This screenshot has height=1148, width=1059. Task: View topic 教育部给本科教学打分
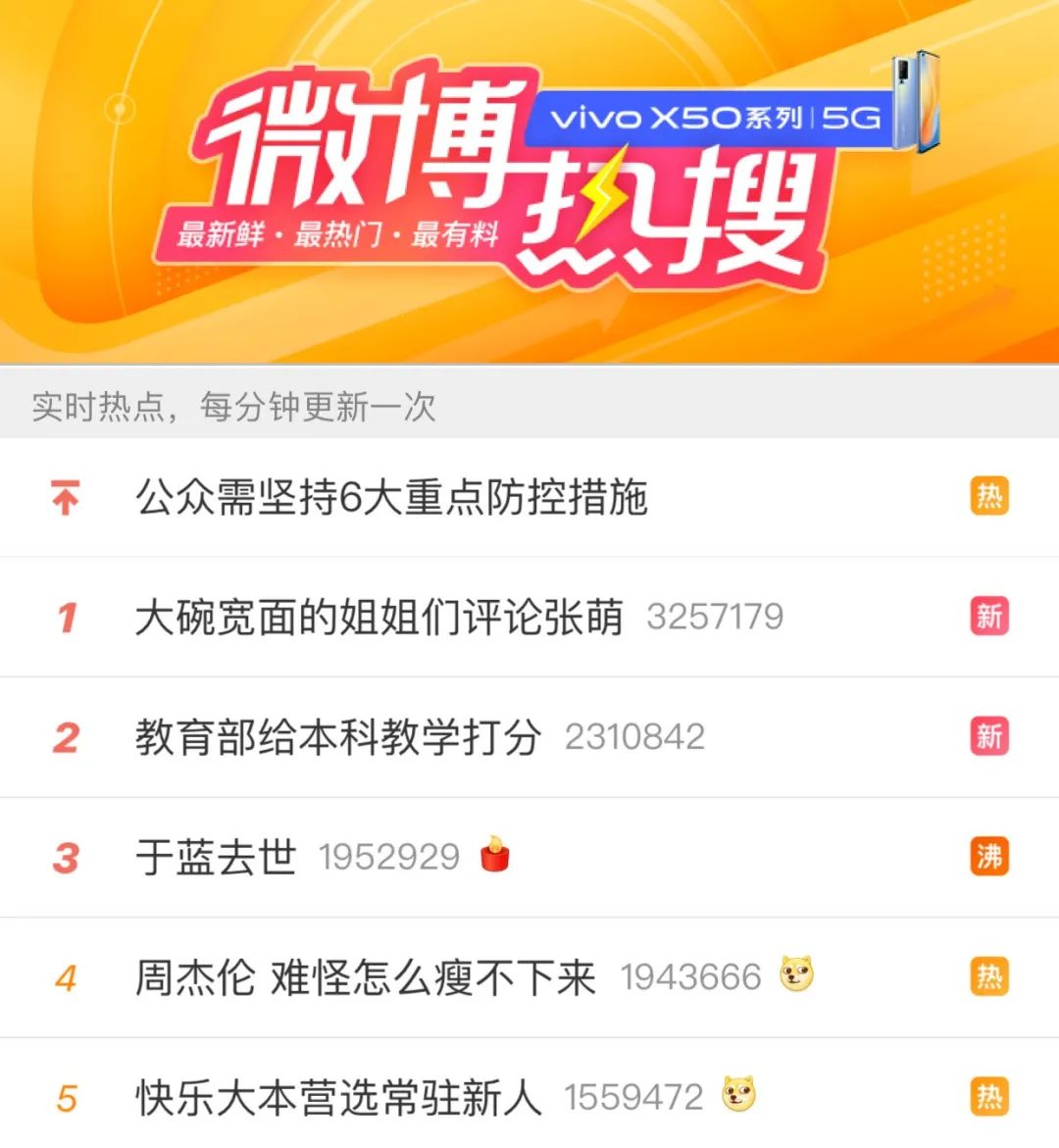(x=338, y=737)
